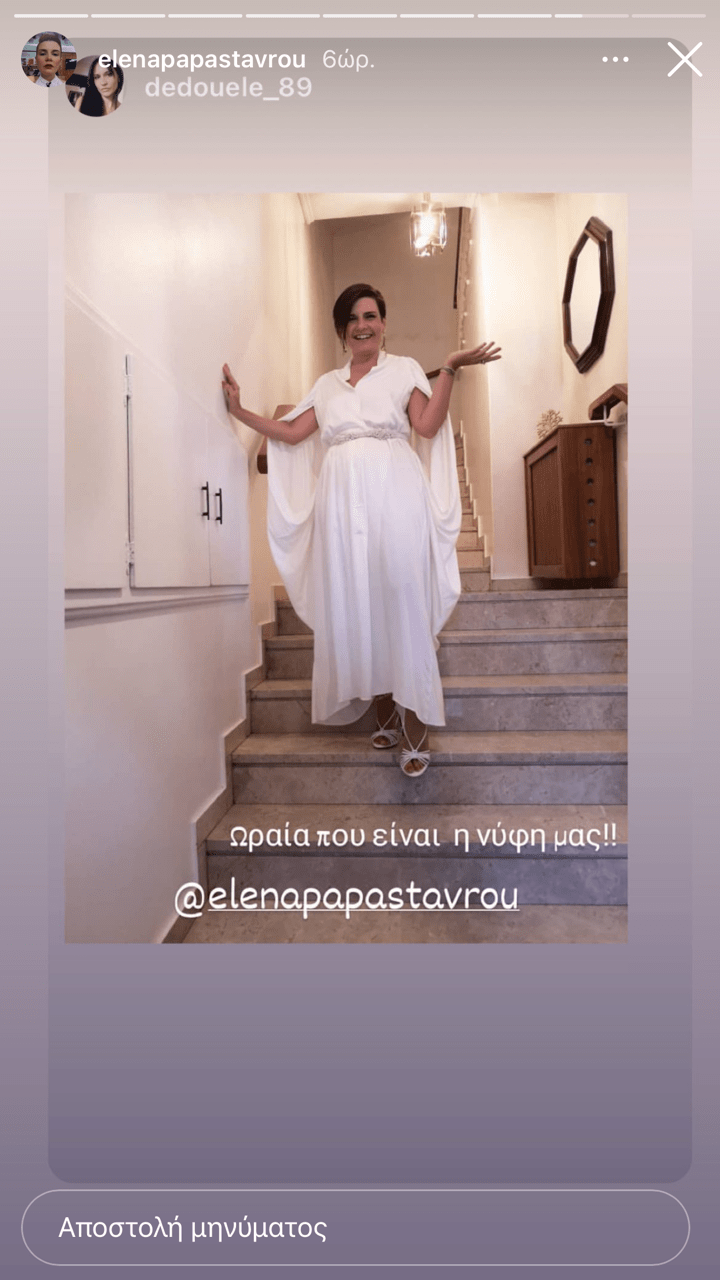The height and width of the screenshot is (1280, 720).
Task: Open the three-dot story options menu
Action: click(x=615, y=60)
